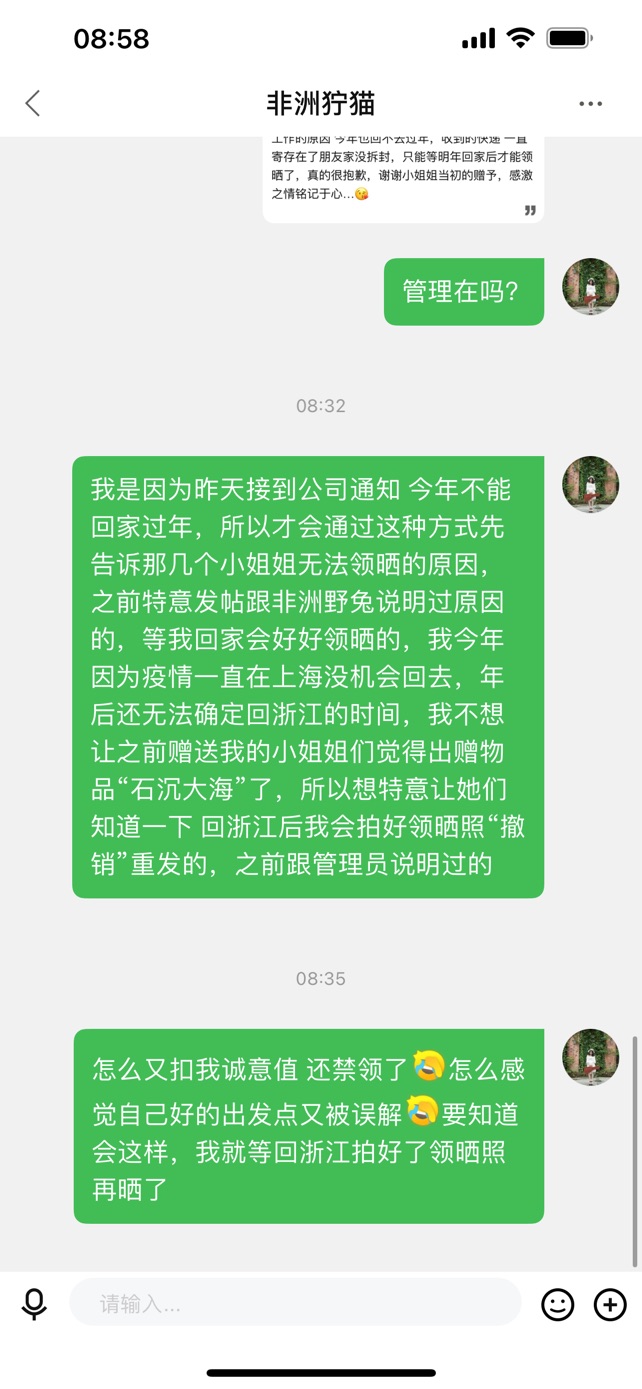Open the emoji picker
The height and width of the screenshot is (1389, 642).
click(557, 1304)
